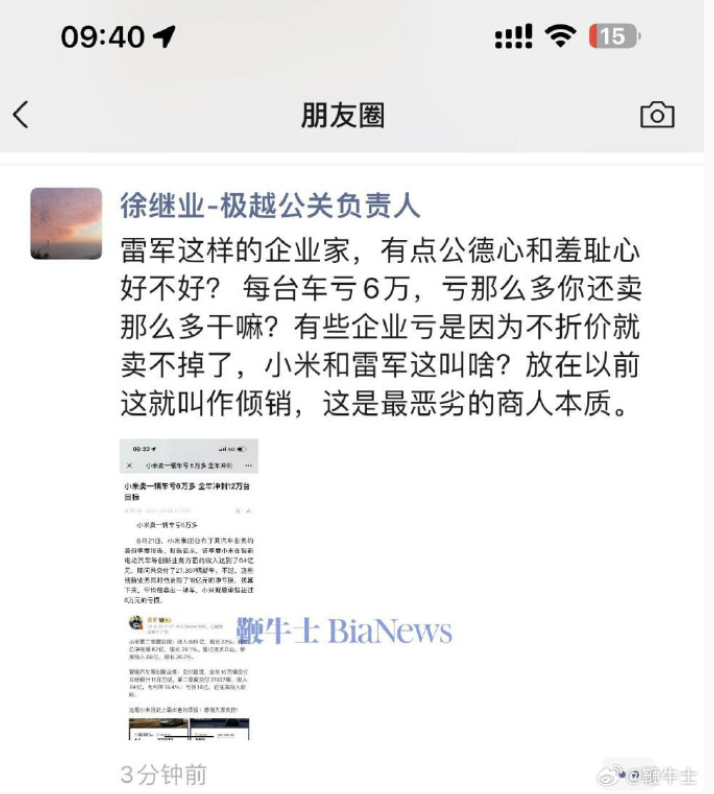714x794 pixels.
Task: Open 徐继业's profile avatar
Action: (x=66, y=224)
